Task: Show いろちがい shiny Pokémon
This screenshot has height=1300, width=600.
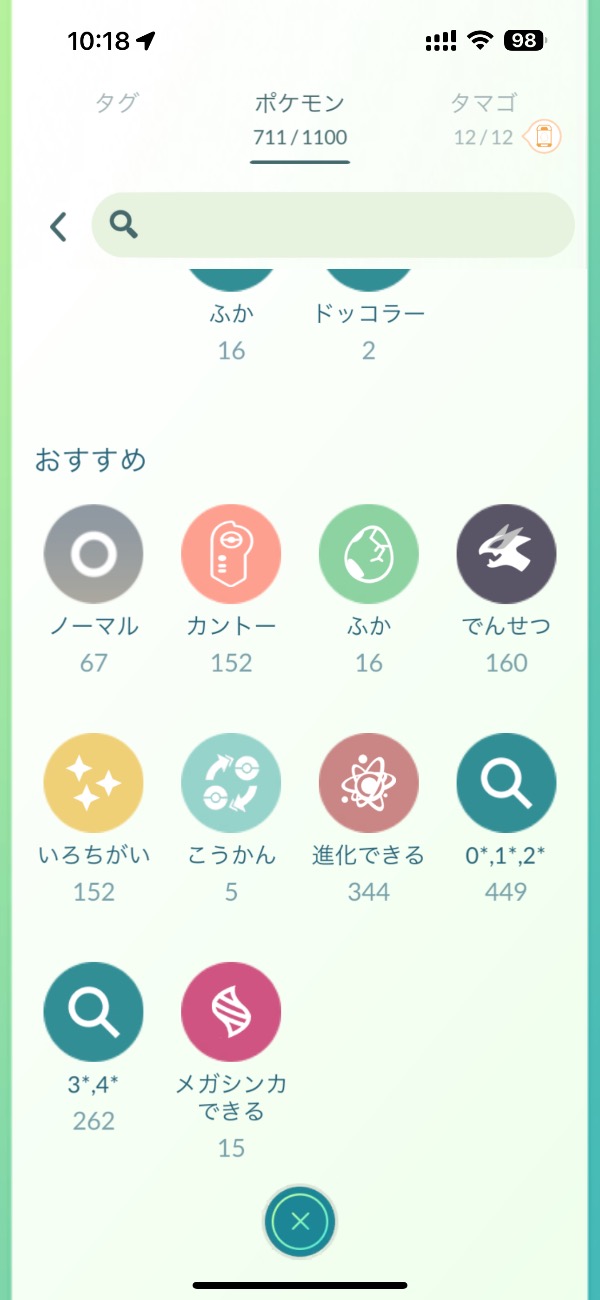Action: tap(94, 818)
